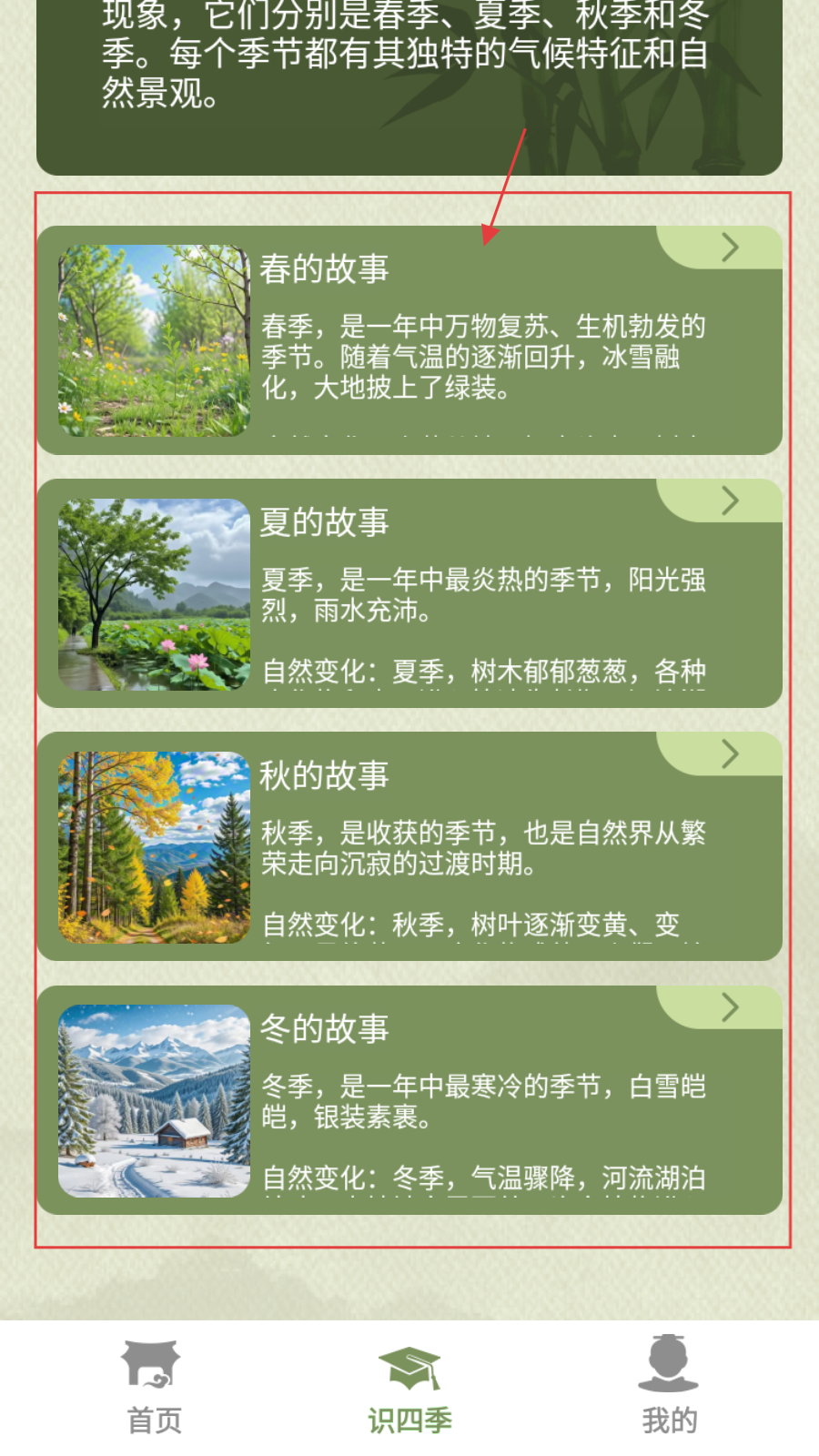The height and width of the screenshot is (1456, 819).
Task: Open the 春的故事 card
Action: pos(409,340)
